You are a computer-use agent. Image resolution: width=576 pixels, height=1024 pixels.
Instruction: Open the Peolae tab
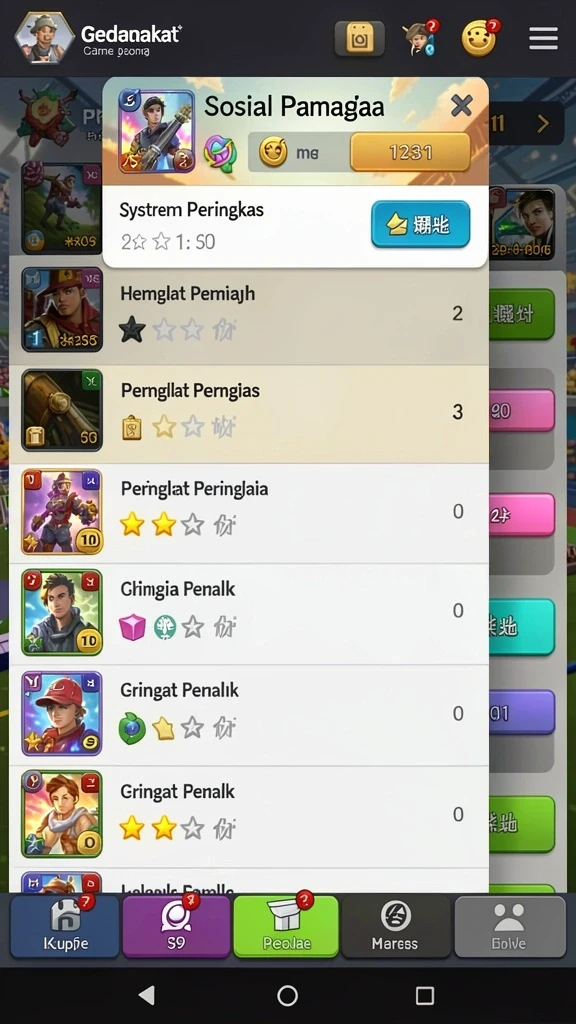286,926
